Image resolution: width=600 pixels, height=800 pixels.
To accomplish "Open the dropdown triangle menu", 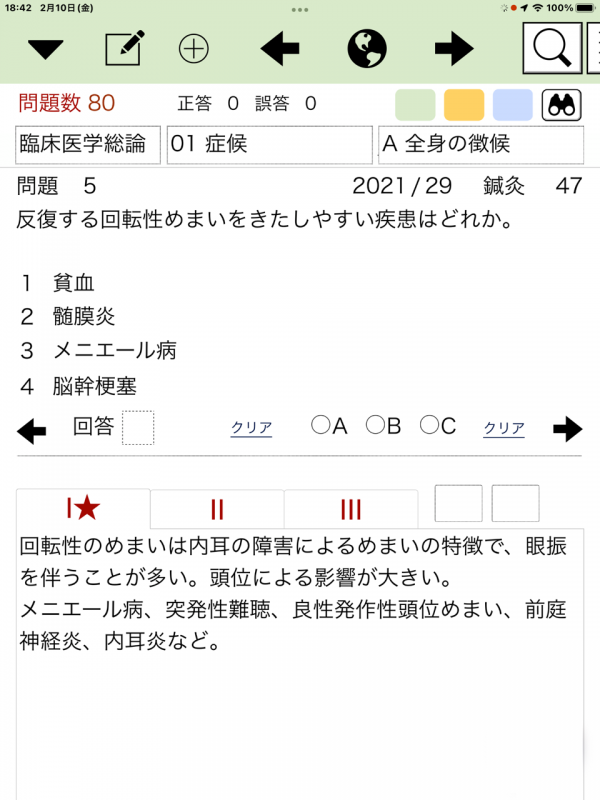I will point(45,48).
